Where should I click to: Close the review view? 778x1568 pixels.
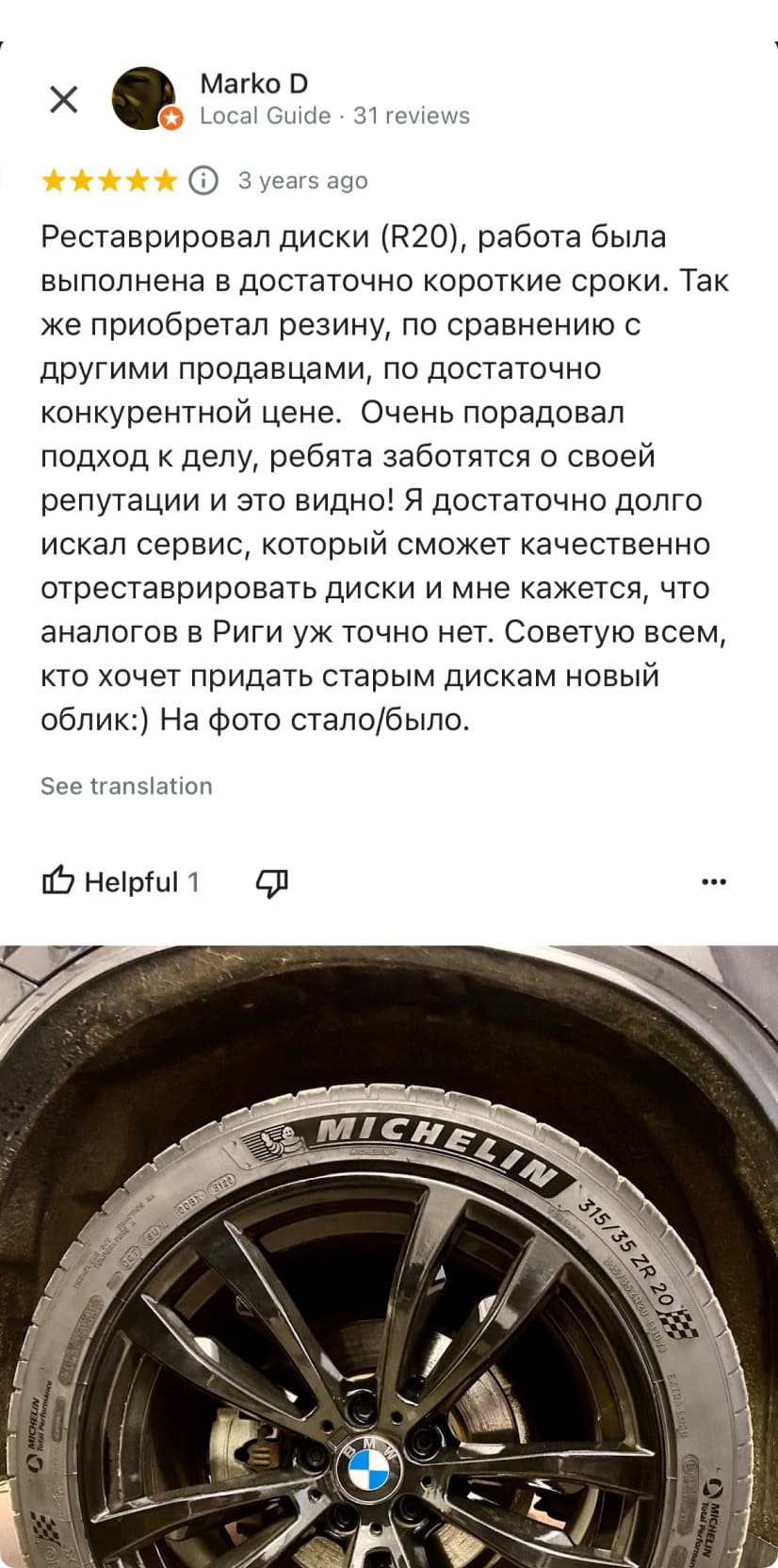(x=63, y=99)
